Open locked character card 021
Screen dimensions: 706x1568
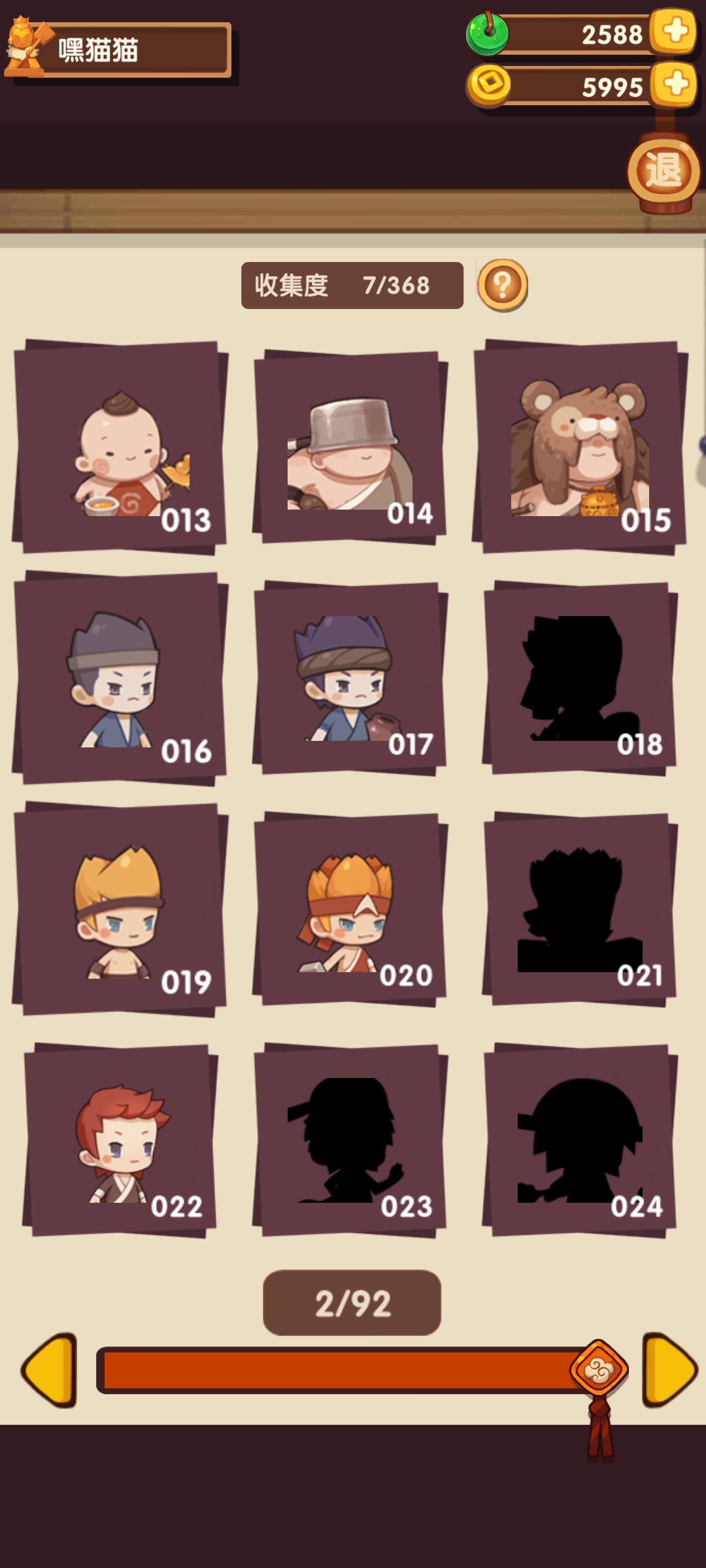coord(580,909)
